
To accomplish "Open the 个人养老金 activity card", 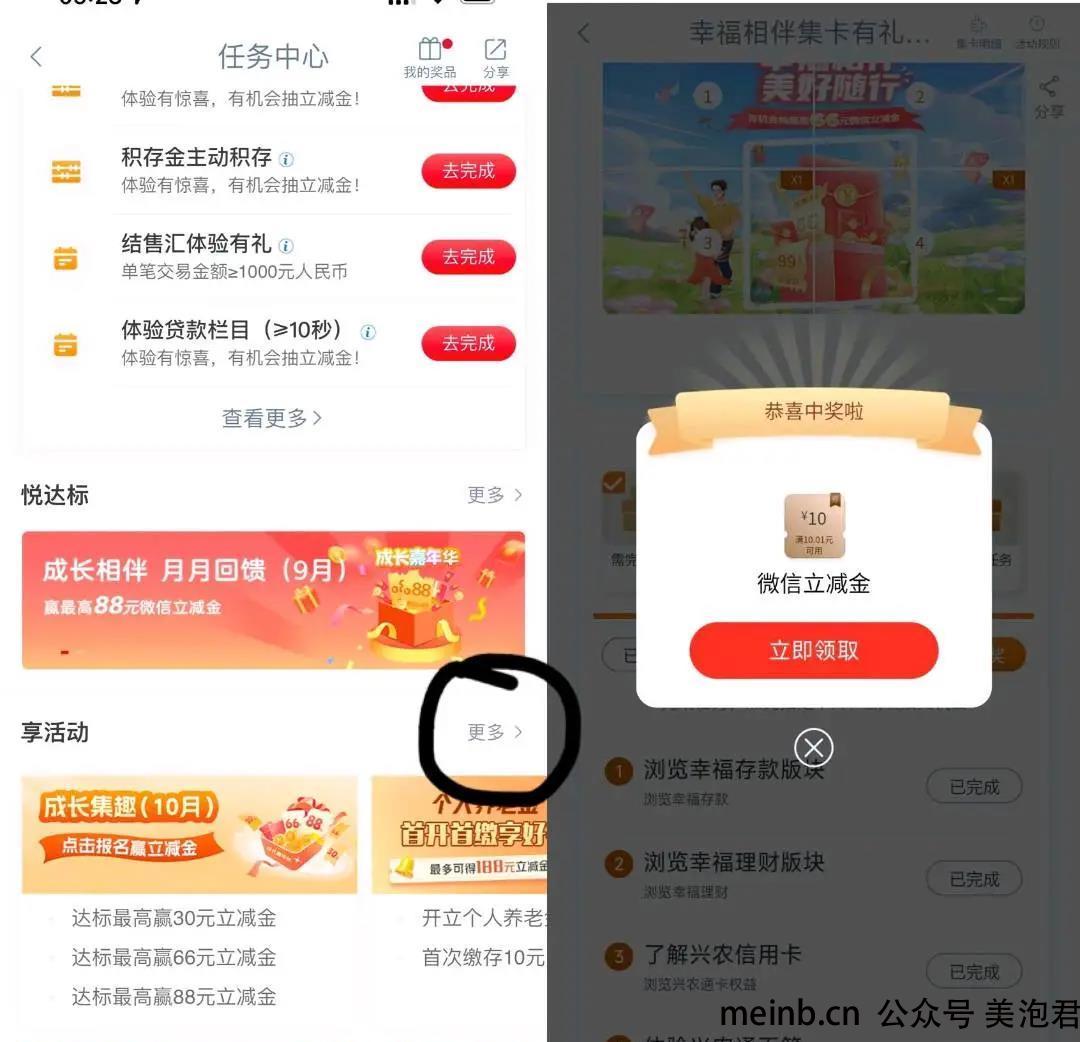I will pyautogui.click(x=460, y=834).
